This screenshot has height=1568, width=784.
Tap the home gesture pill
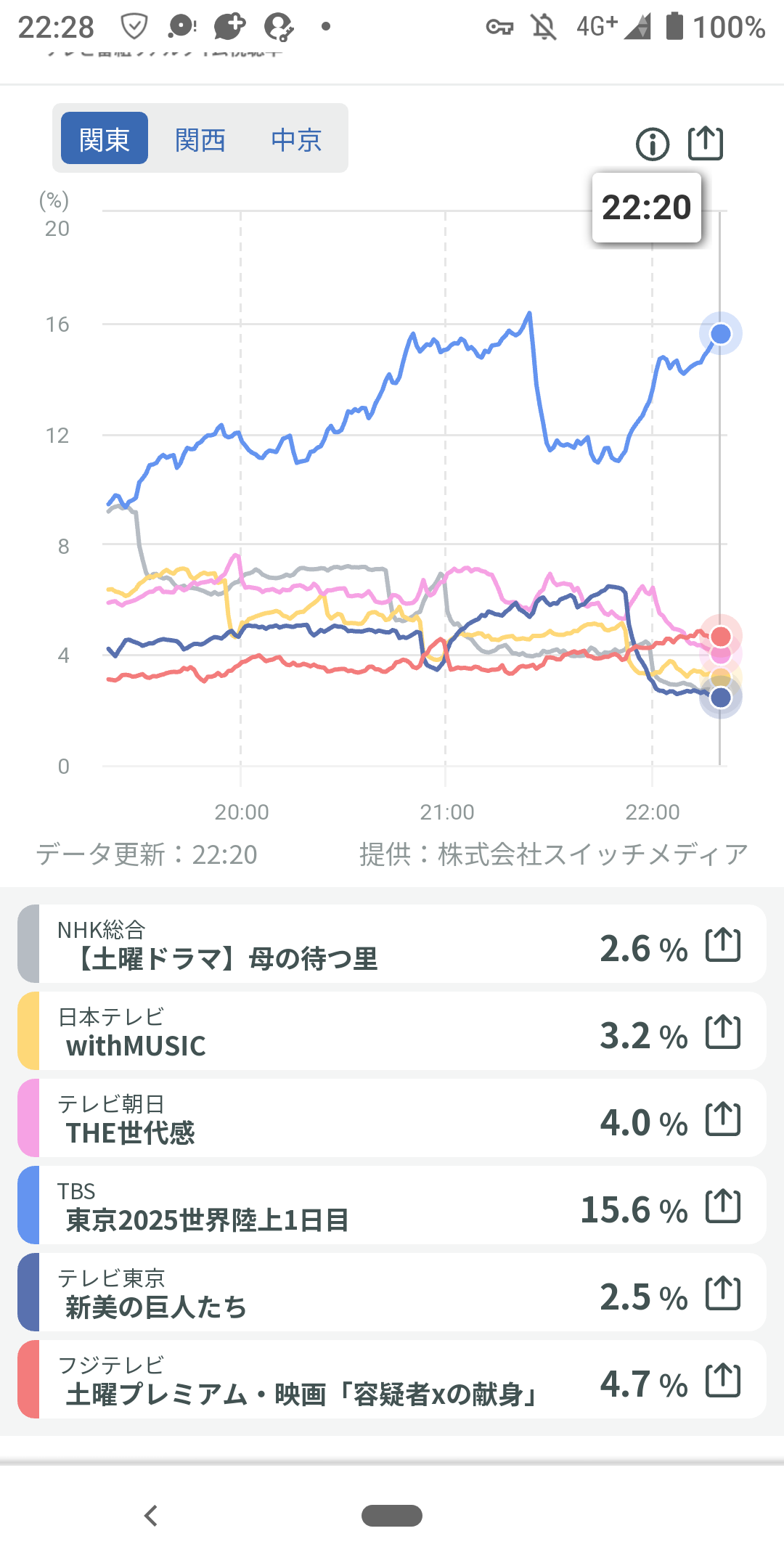392,1516
